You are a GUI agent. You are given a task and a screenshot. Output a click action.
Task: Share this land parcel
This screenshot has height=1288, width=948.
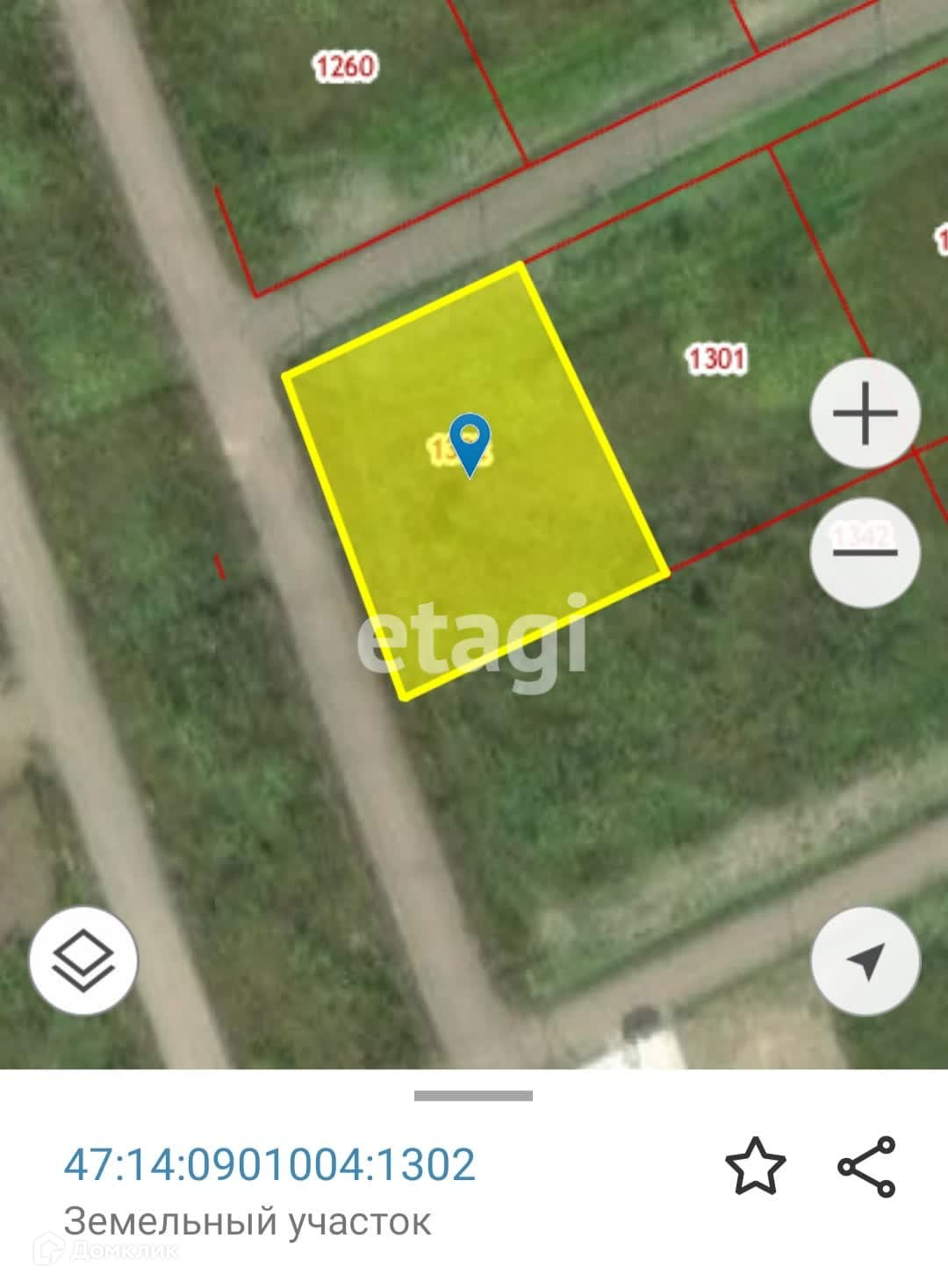click(866, 1166)
